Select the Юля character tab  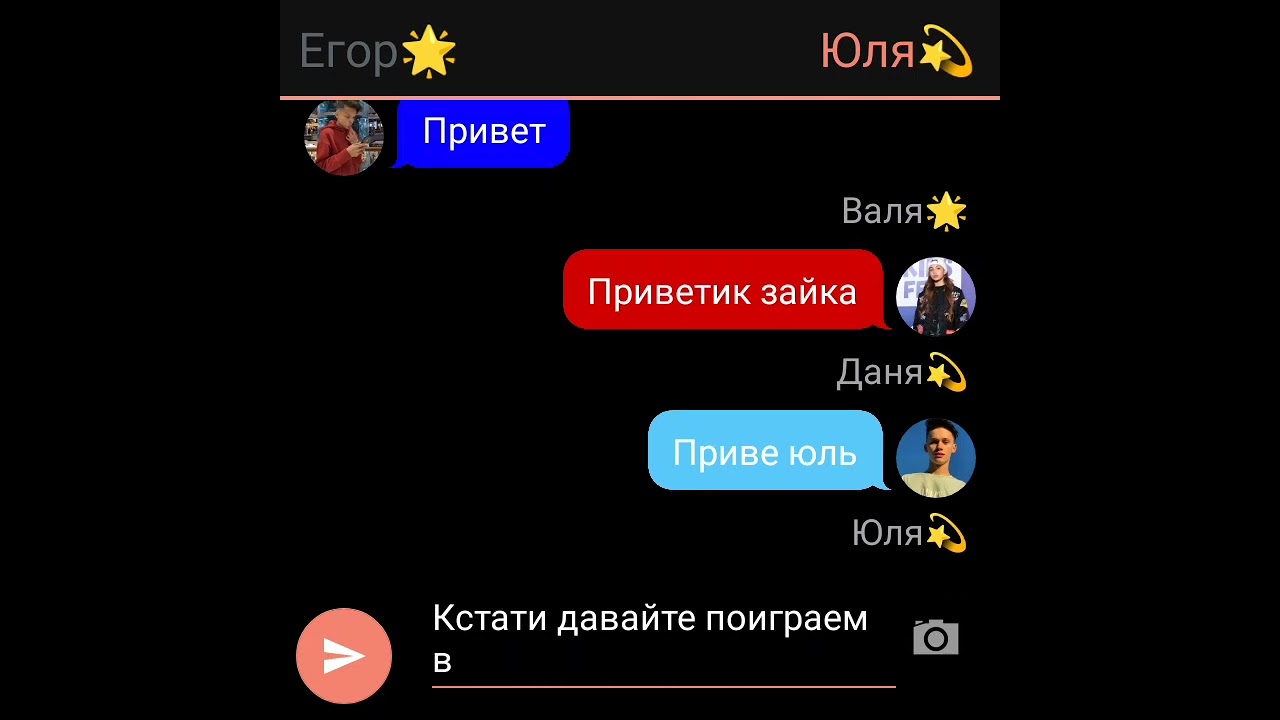click(895, 51)
